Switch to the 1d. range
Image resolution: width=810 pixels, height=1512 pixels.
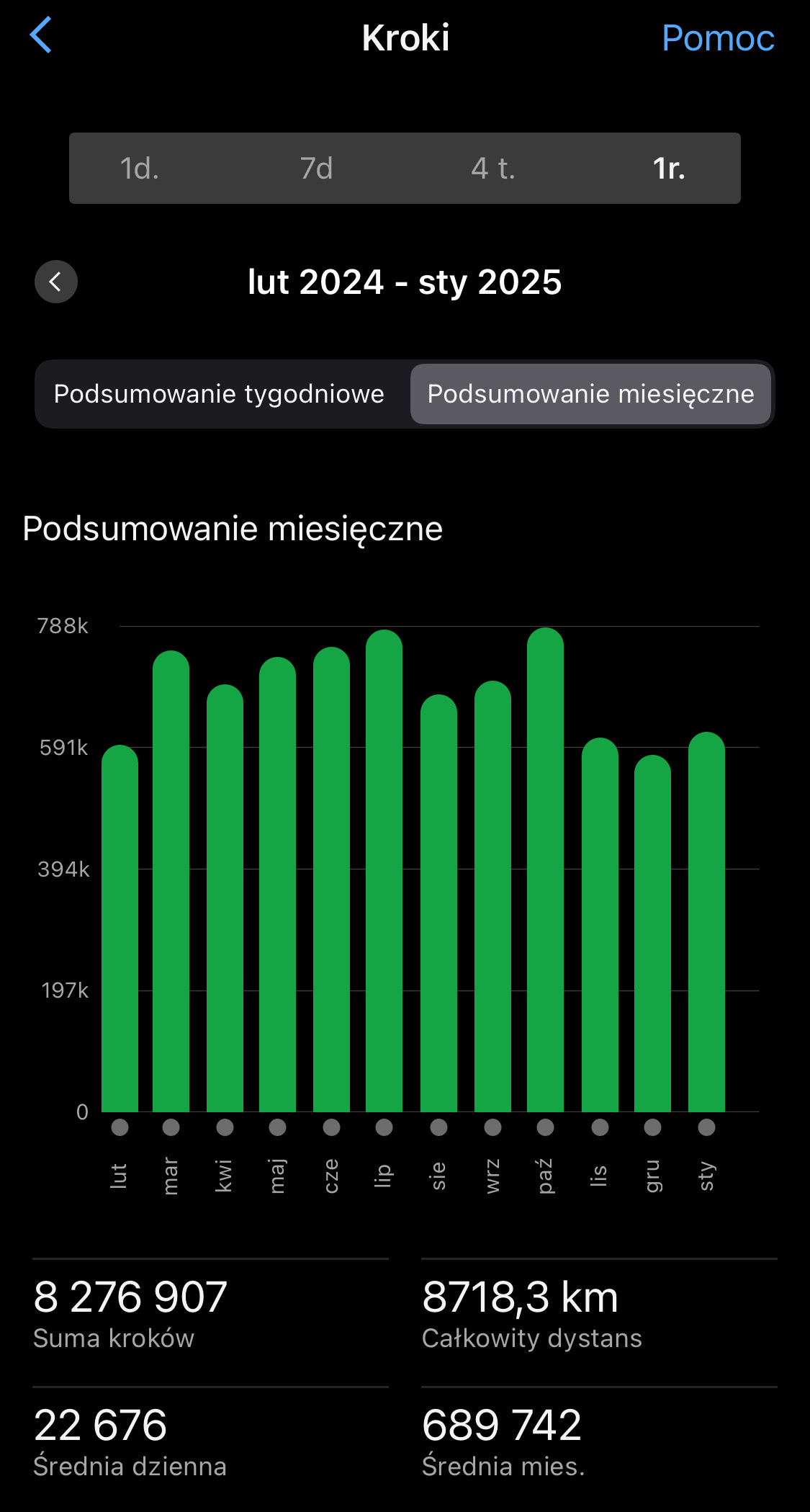[140, 169]
